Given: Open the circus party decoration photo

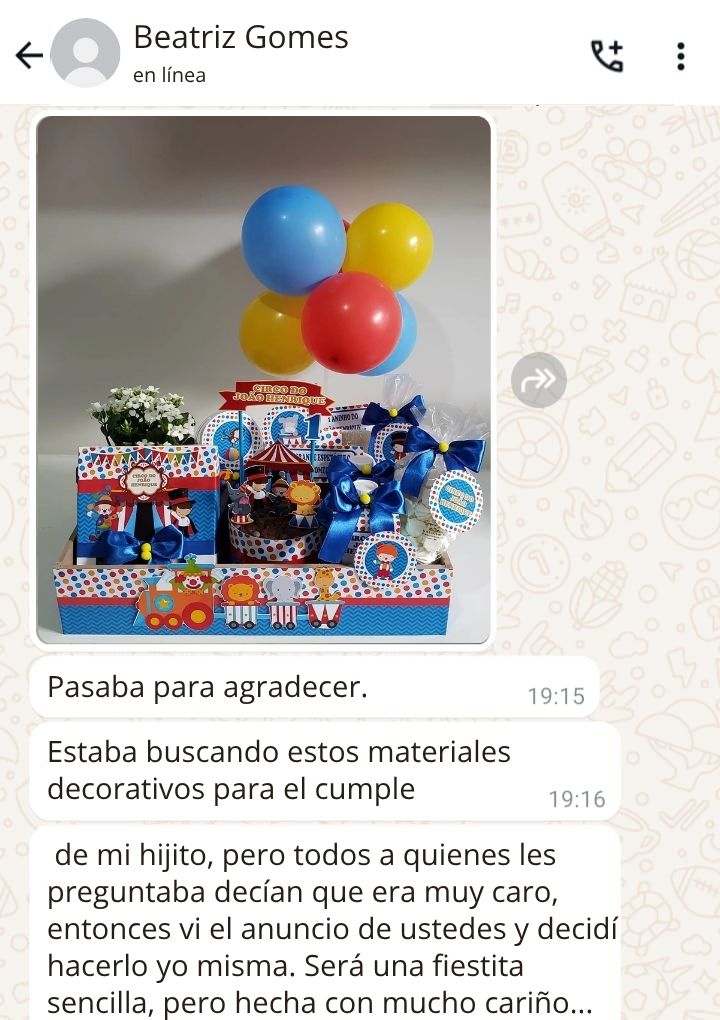Looking at the screenshot, I should click(264, 380).
